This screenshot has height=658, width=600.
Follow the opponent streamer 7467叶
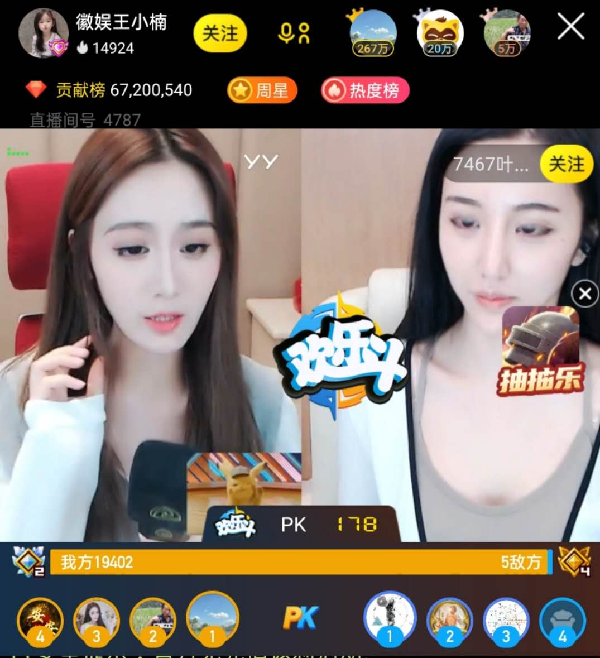(566, 163)
